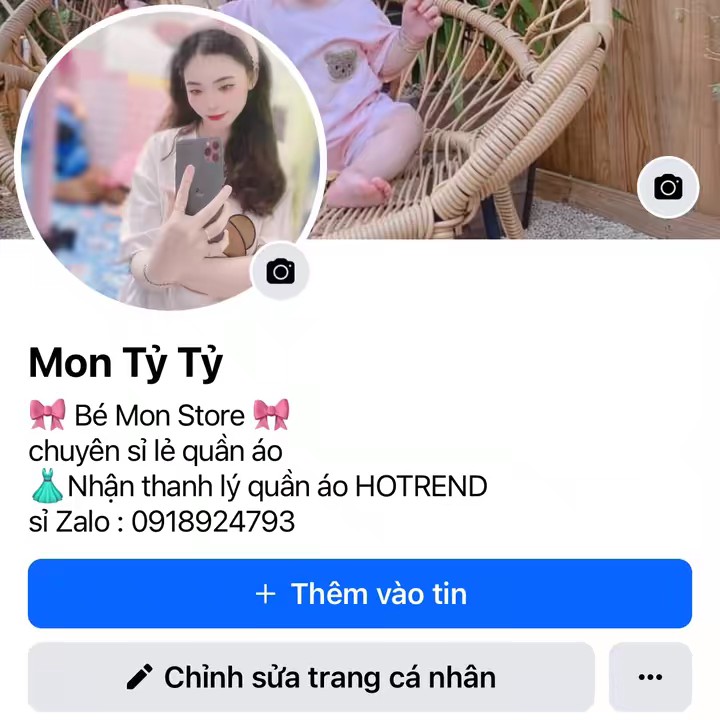Image resolution: width=720 pixels, height=720 pixels.
Task: Tap Chỉnh sửa trang cá nhân
Action: coord(311,677)
